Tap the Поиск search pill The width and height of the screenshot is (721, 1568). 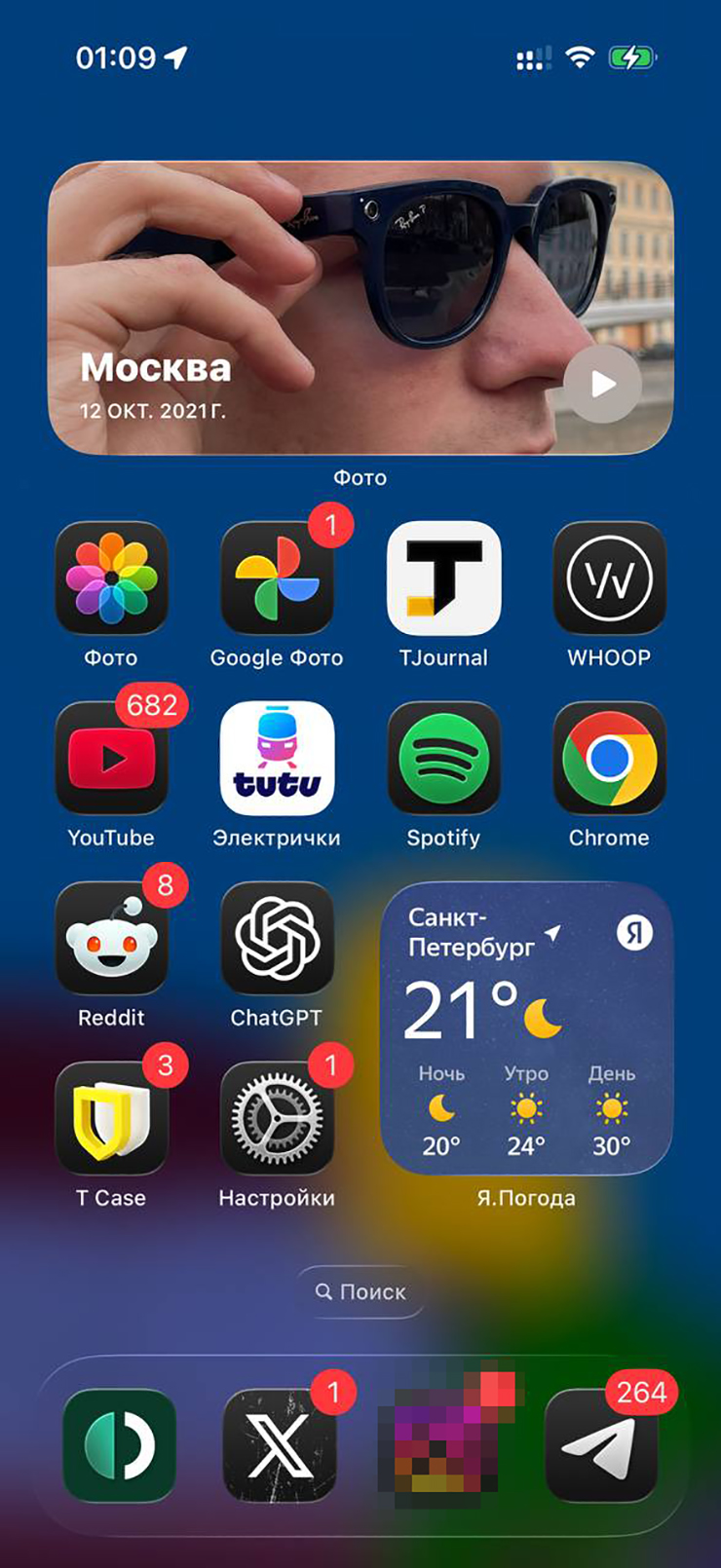pos(360,1291)
